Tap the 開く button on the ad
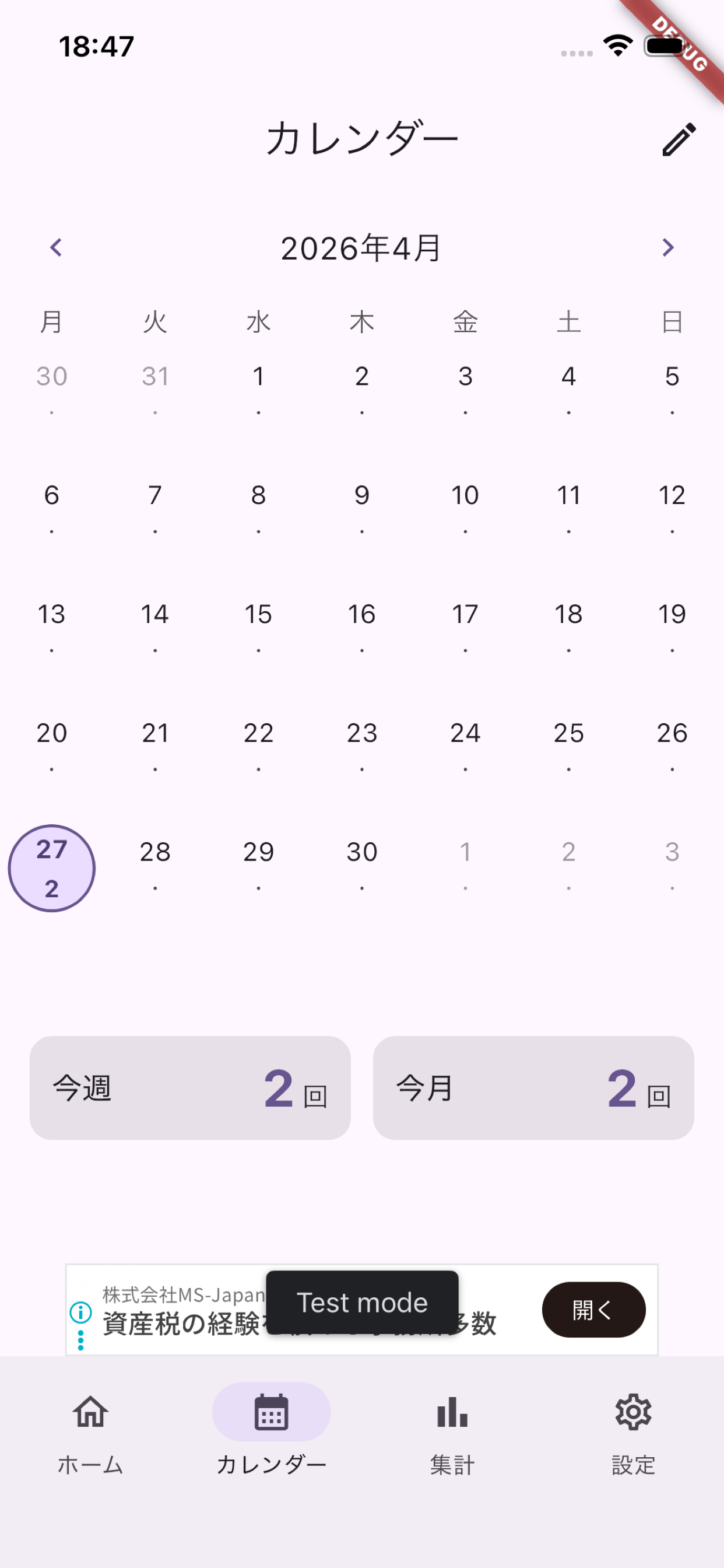This screenshot has height=1568, width=724. [593, 1310]
